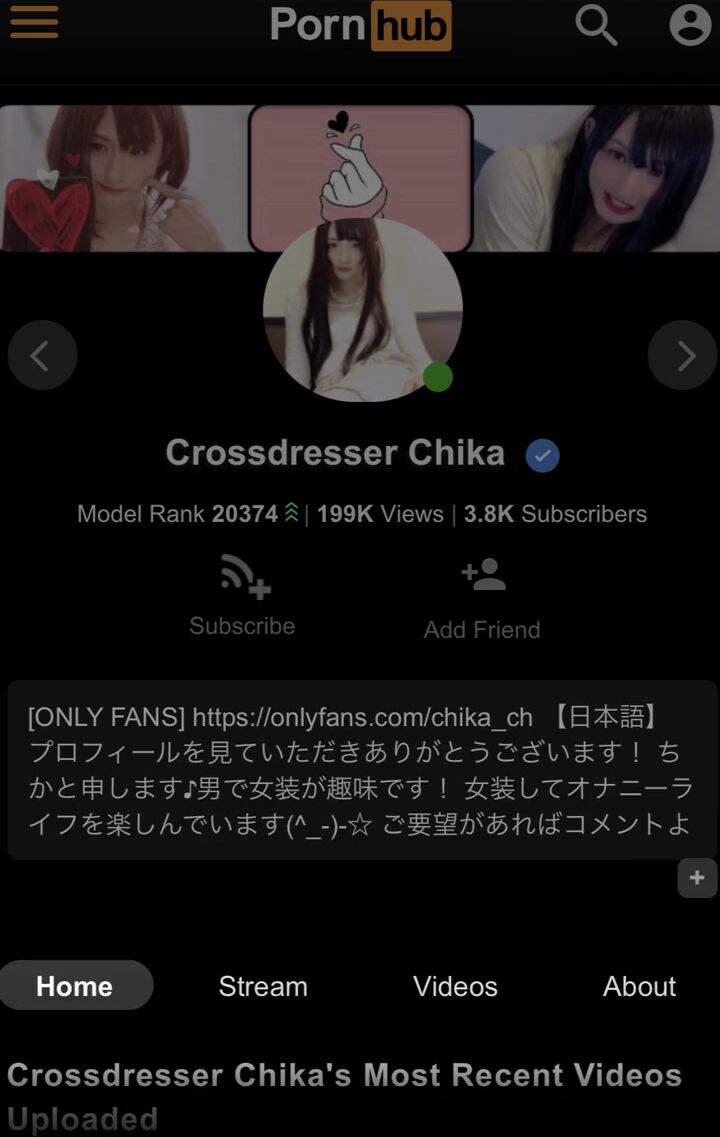Screen dimensions: 720x1137
Task: Open the account profile icon
Action: (690, 24)
